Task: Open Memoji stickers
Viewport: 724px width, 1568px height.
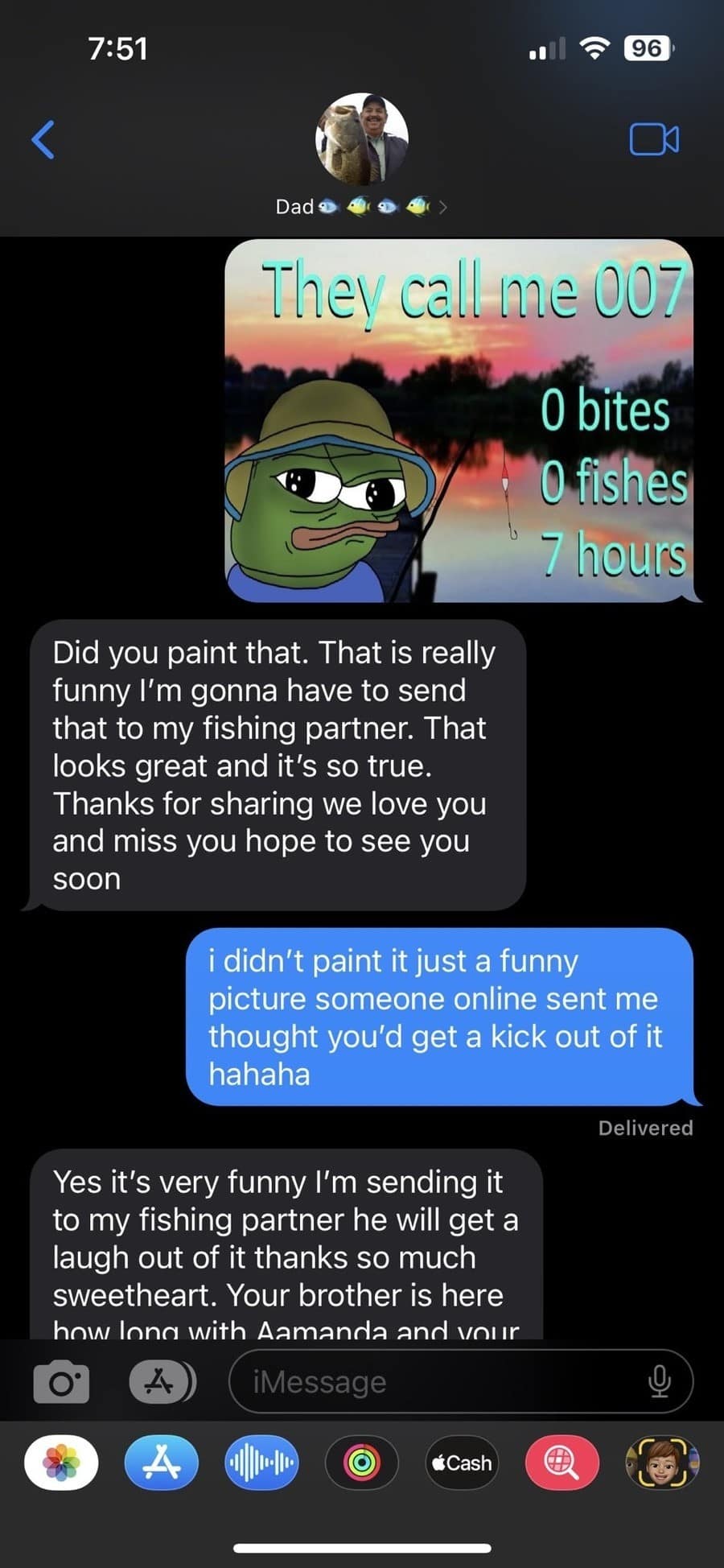Action: pyautogui.click(x=661, y=1463)
